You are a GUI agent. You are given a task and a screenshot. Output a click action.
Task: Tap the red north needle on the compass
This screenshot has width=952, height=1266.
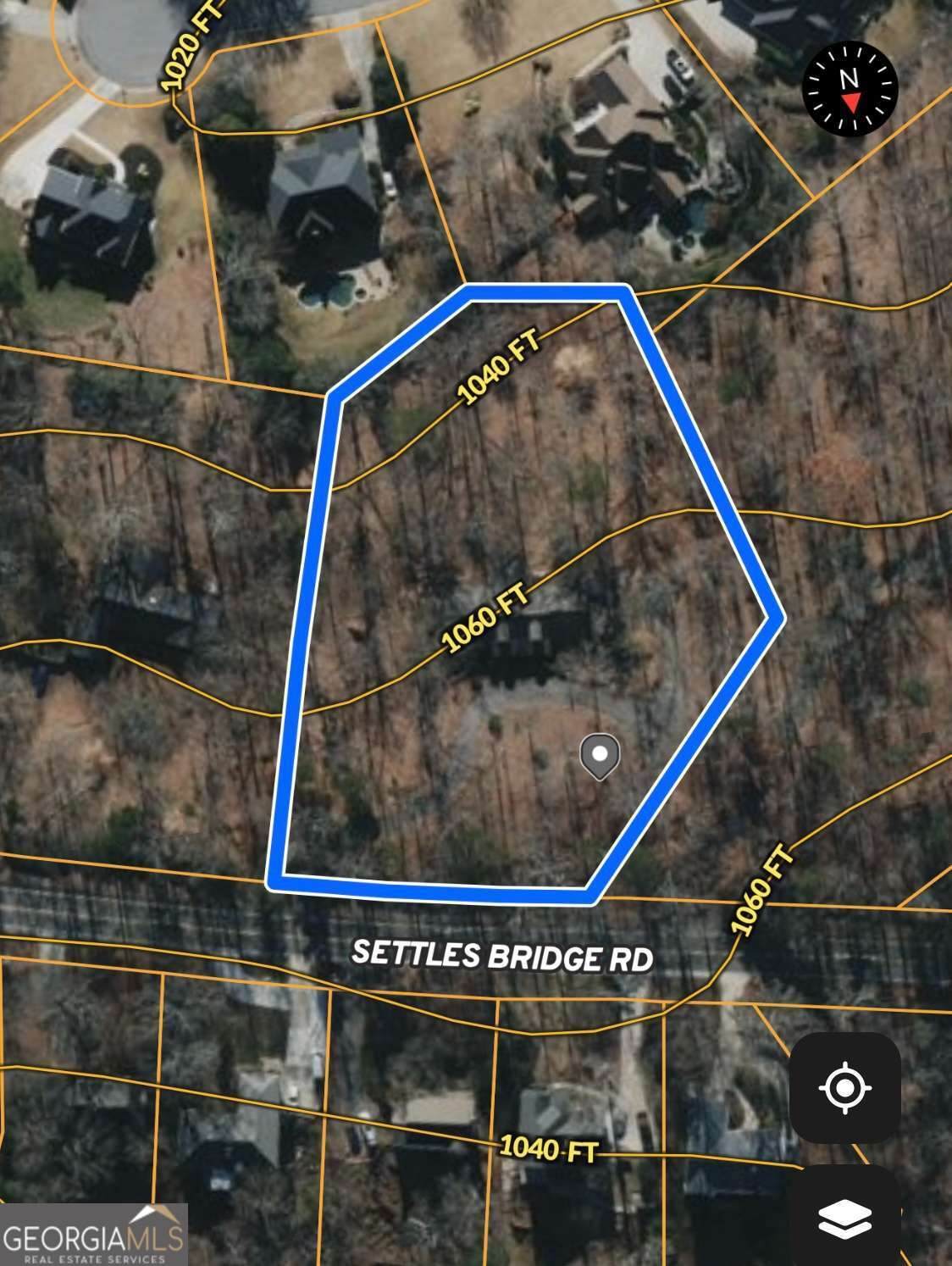tap(850, 102)
